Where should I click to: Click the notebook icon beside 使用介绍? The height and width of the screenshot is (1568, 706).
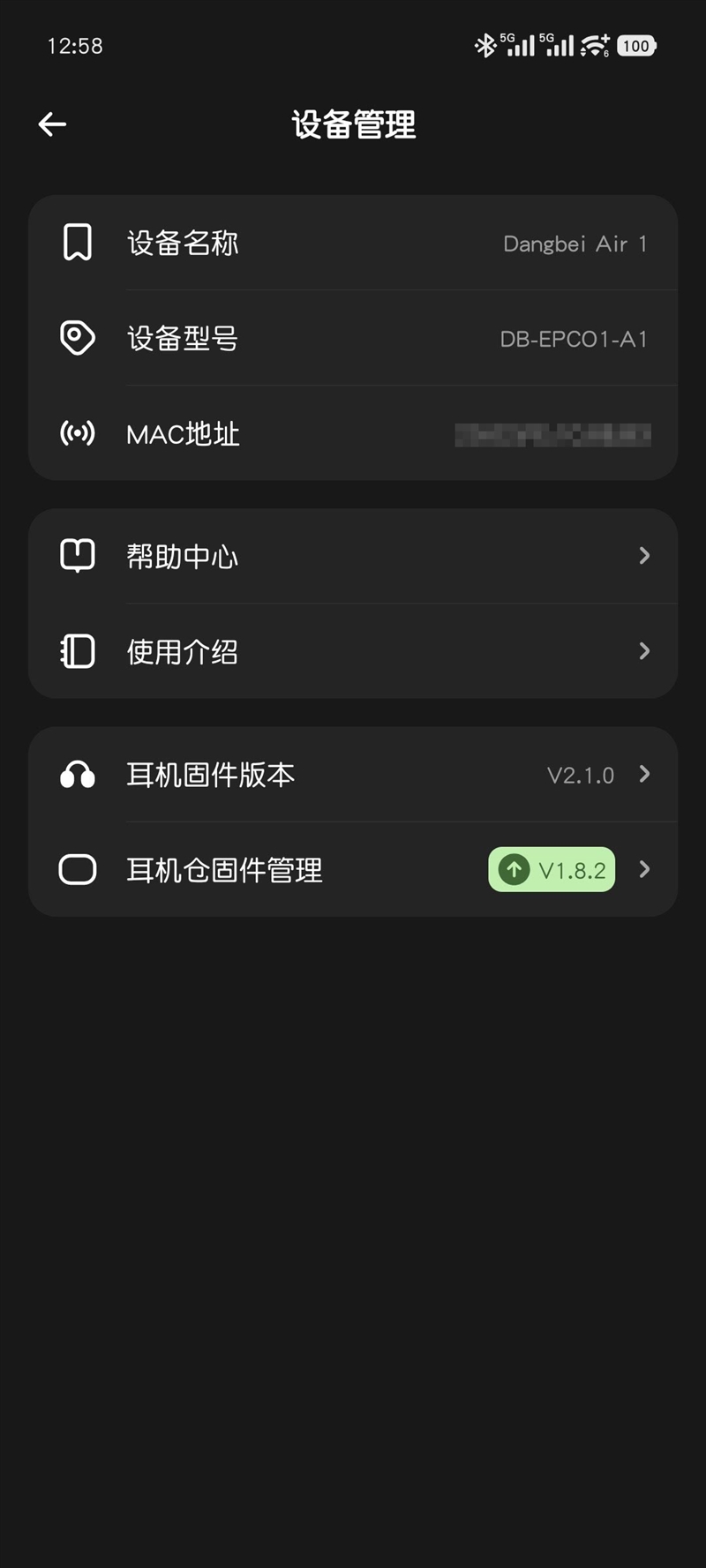77,651
